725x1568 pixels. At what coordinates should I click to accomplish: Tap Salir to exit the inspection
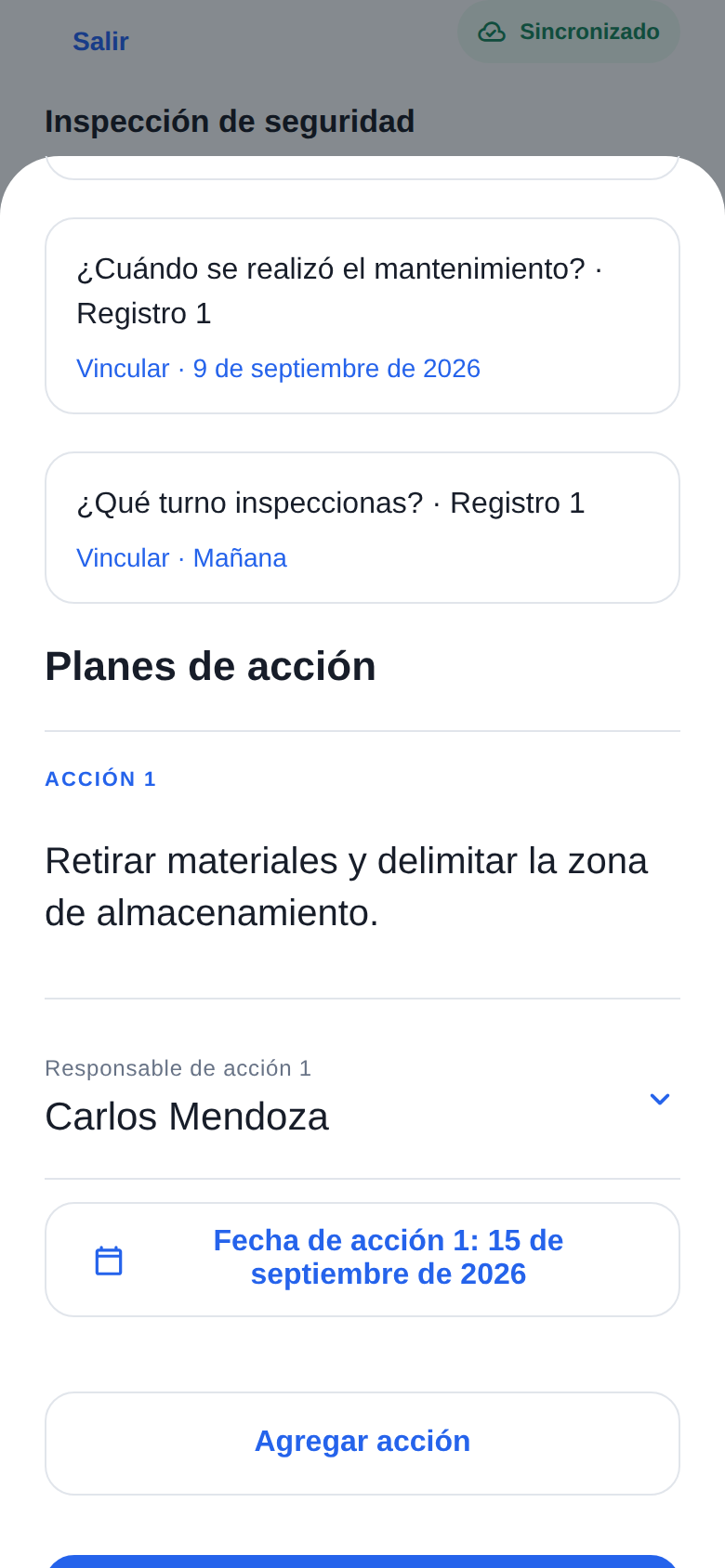pos(100,42)
